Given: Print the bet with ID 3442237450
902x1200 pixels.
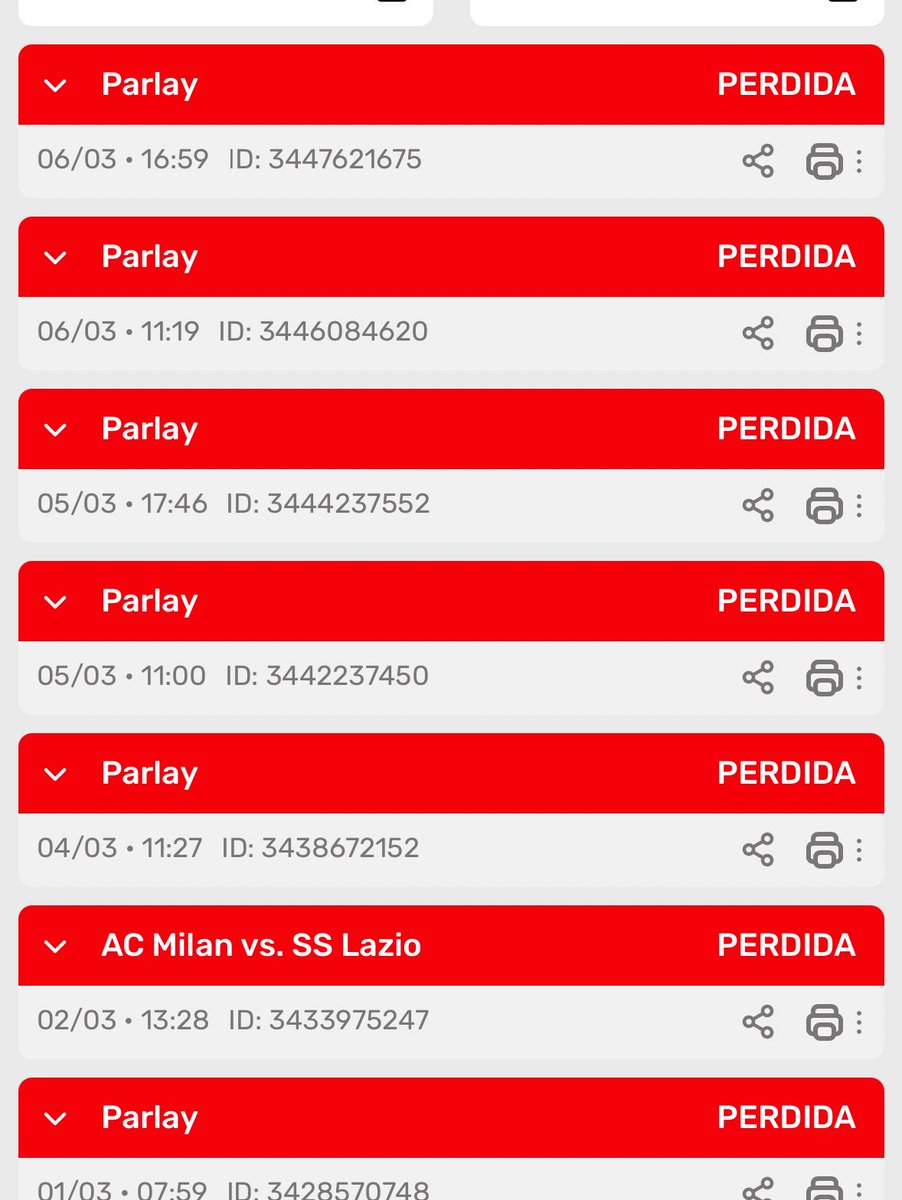Looking at the screenshot, I should coord(824,677).
